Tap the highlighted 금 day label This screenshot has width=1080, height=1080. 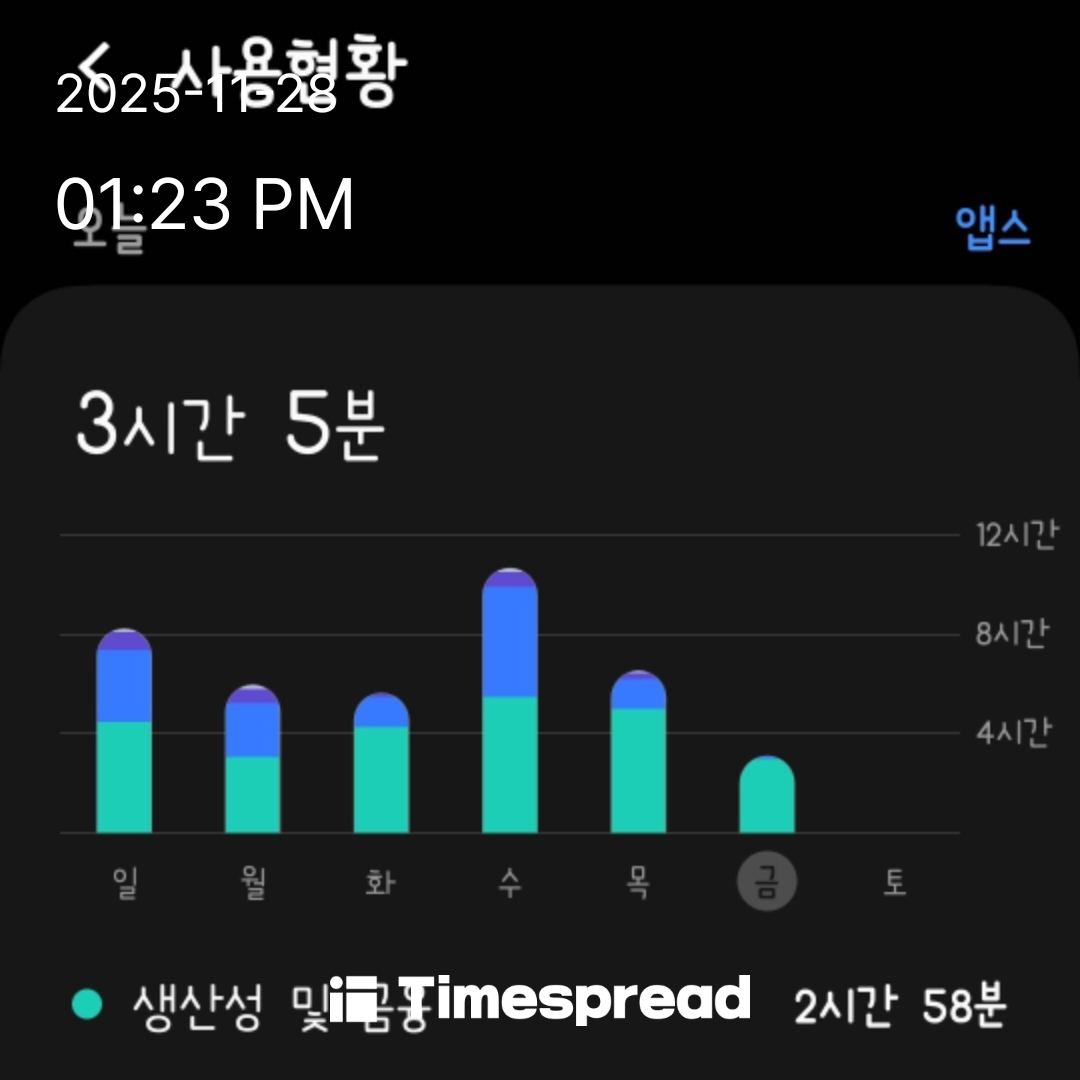[767, 881]
